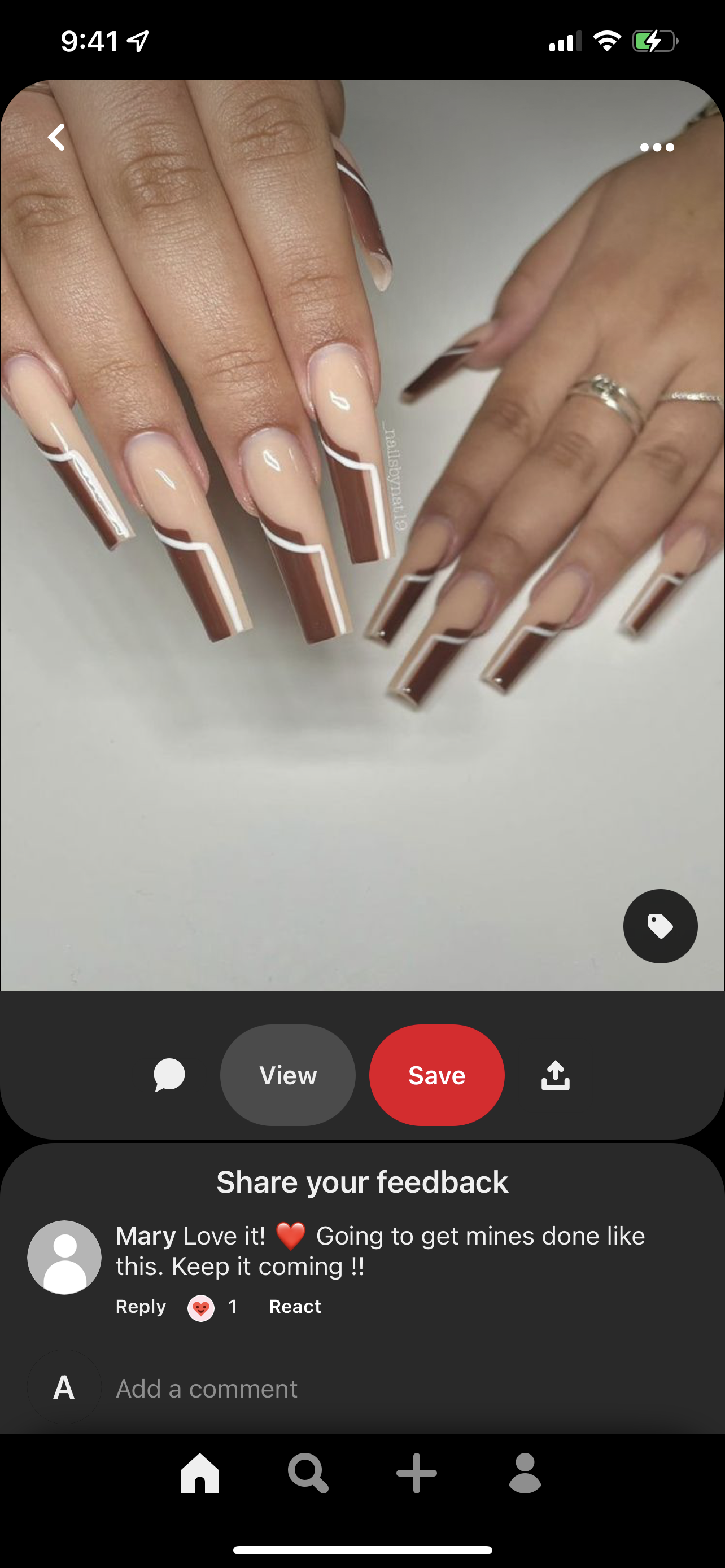The width and height of the screenshot is (725, 1568).
Task: Tap the View button
Action: point(288,1075)
